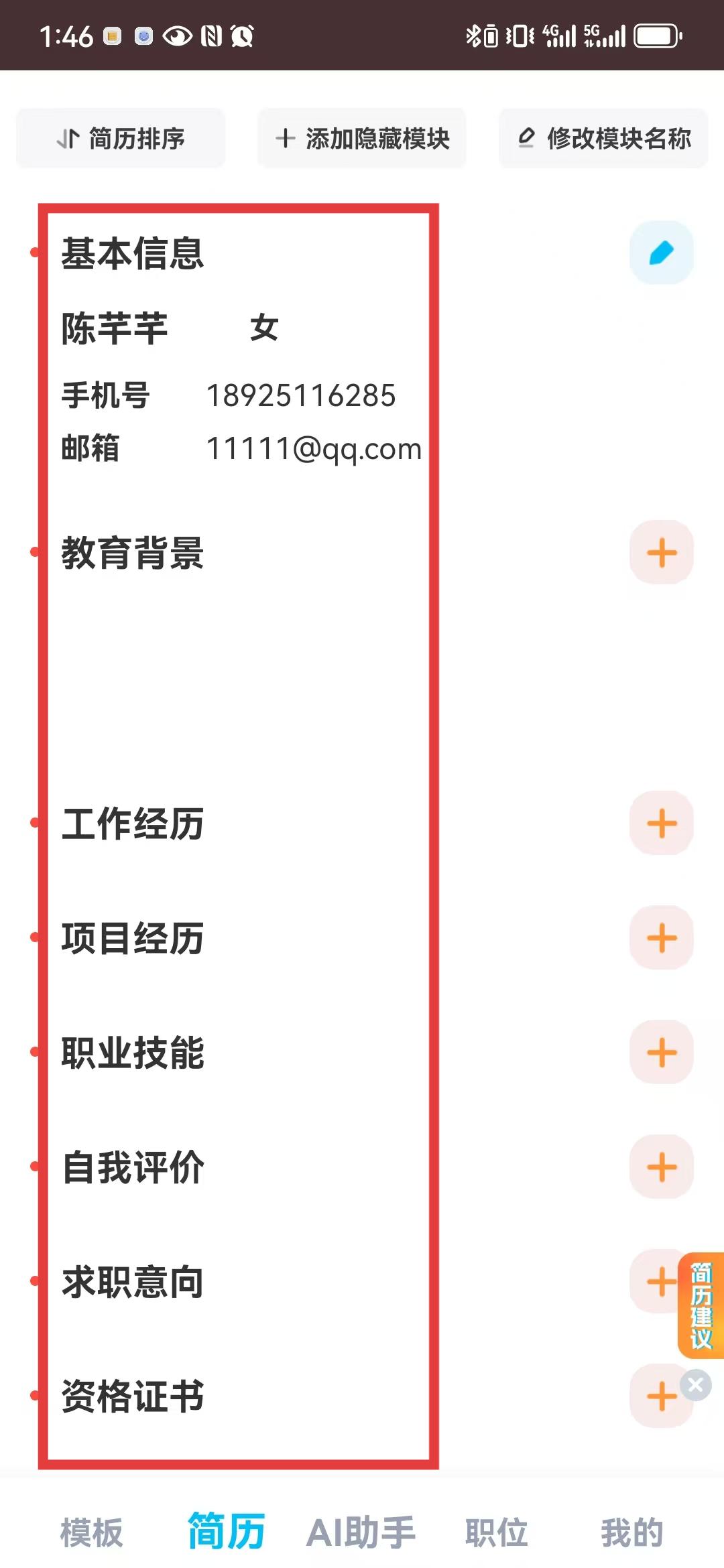Screen dimensions: 724x1568
Task: Select the 简历 tab
Action: (227, 1531)
